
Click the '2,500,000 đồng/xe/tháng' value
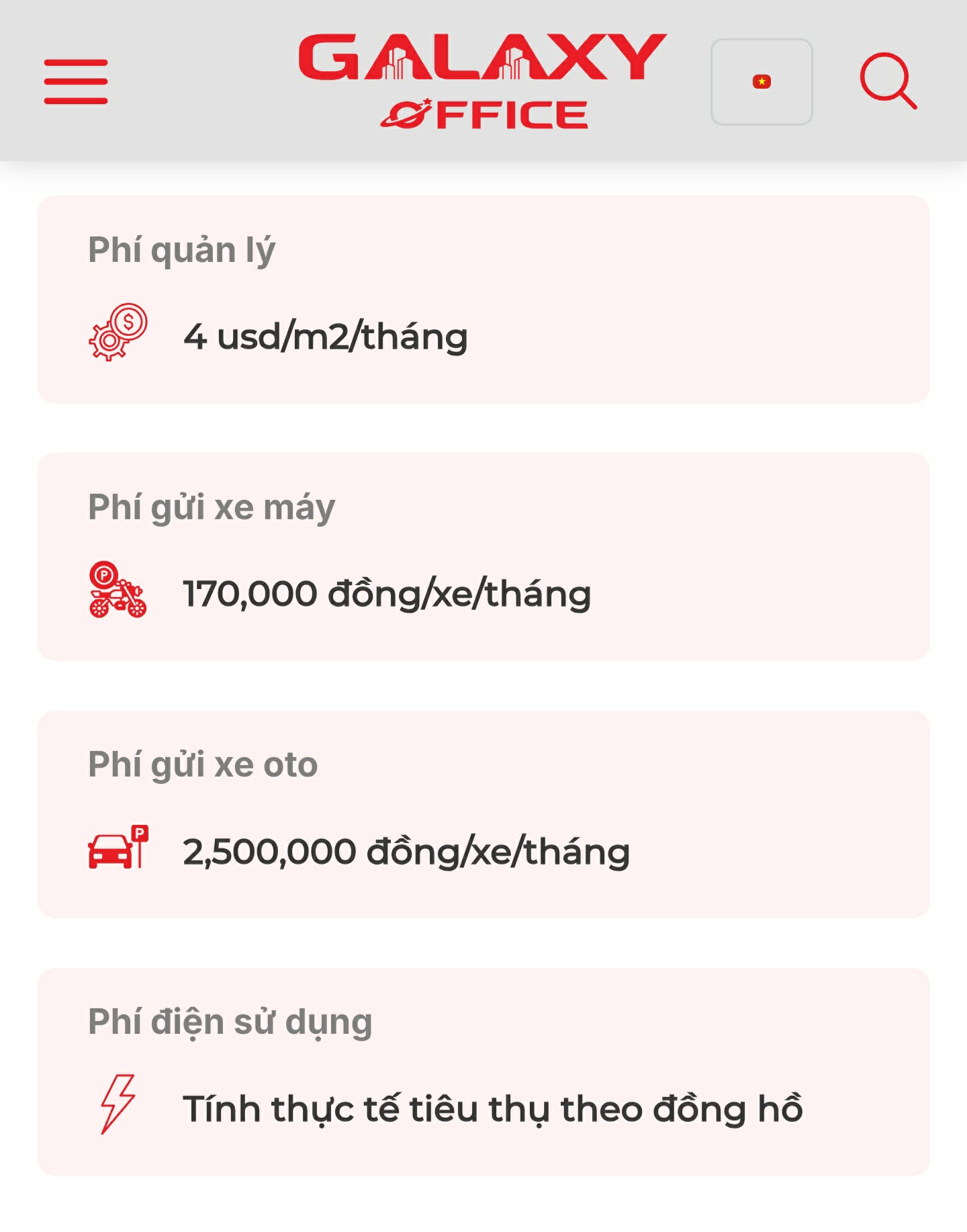[406, 850]
